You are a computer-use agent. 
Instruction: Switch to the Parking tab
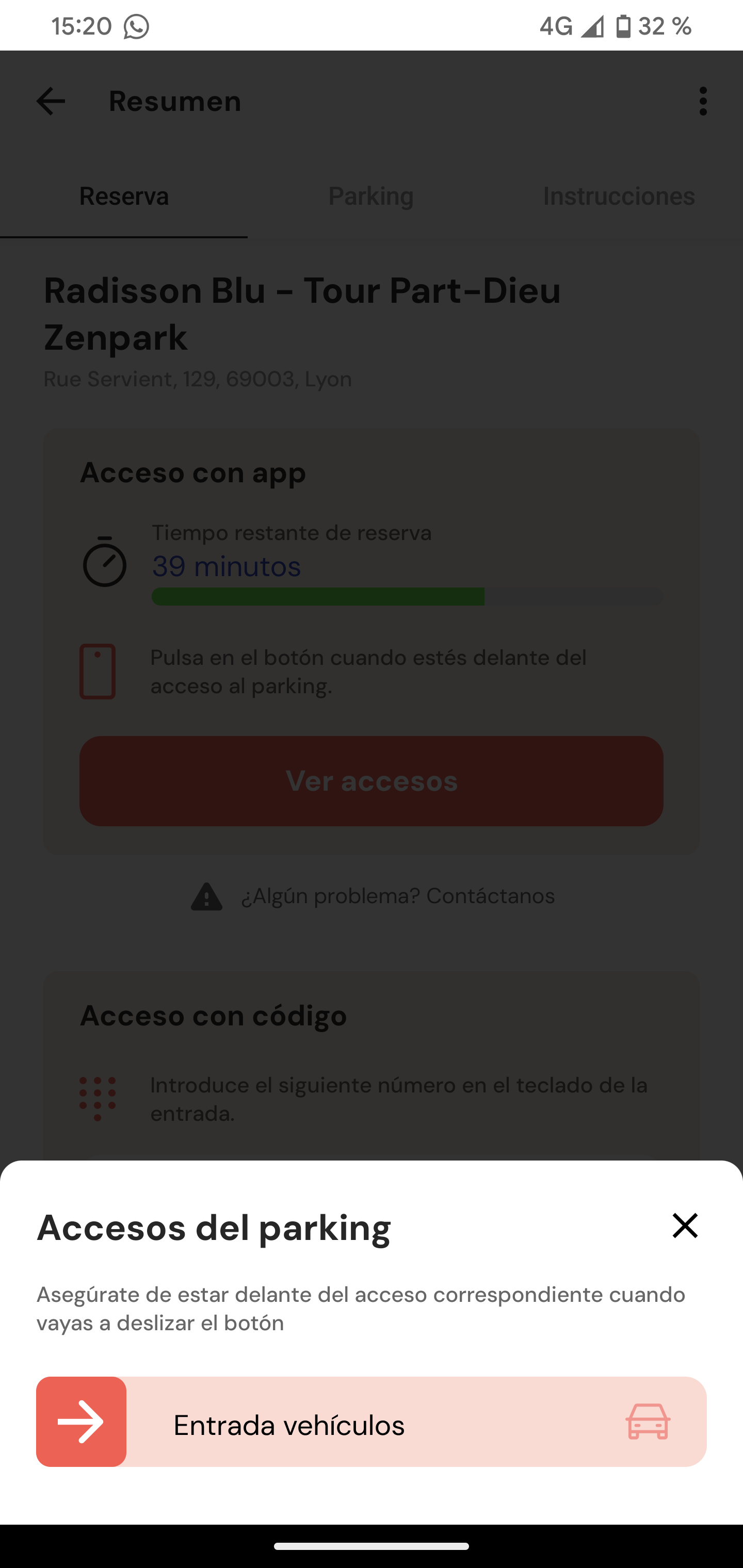pyautogui.click(x=371, y=196)
